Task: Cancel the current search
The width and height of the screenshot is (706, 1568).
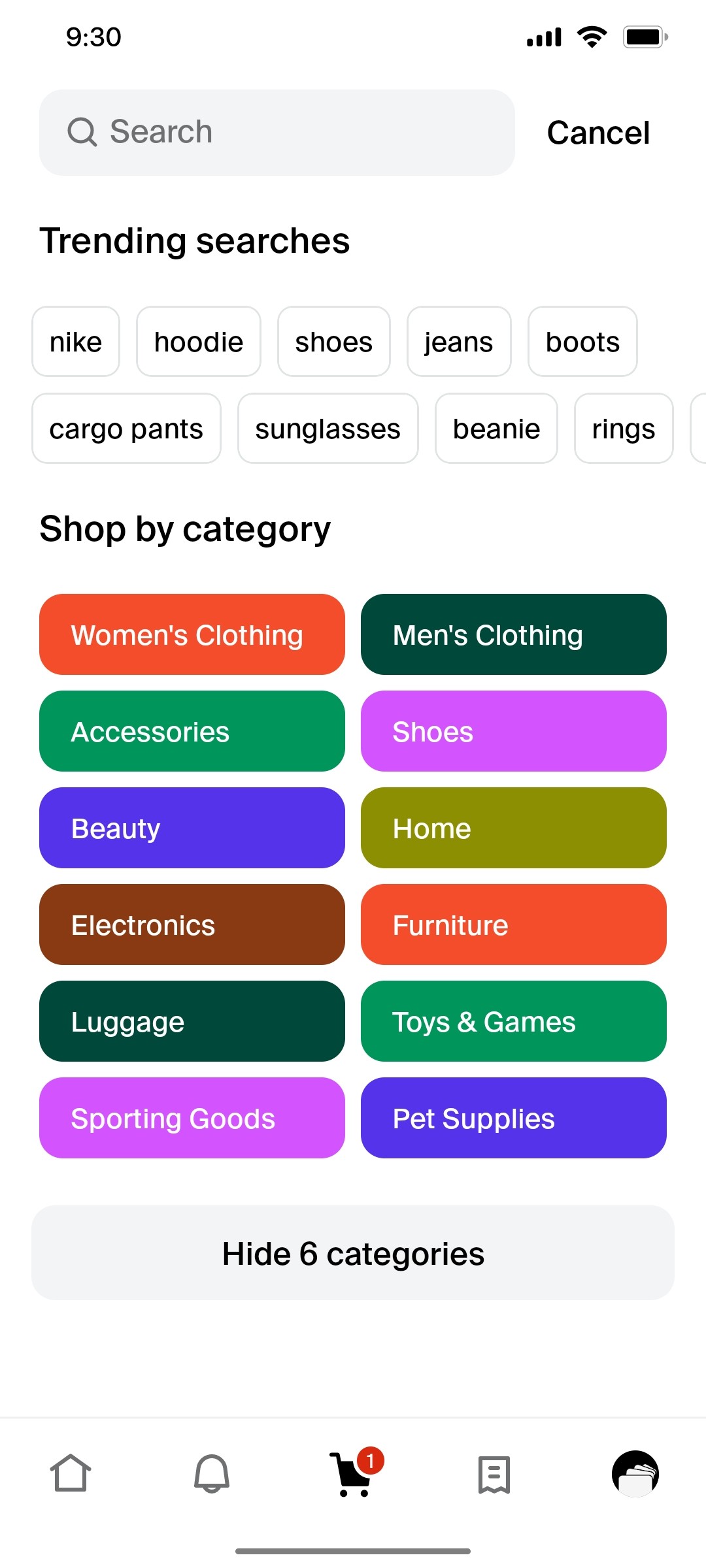Action: [598, 132]
